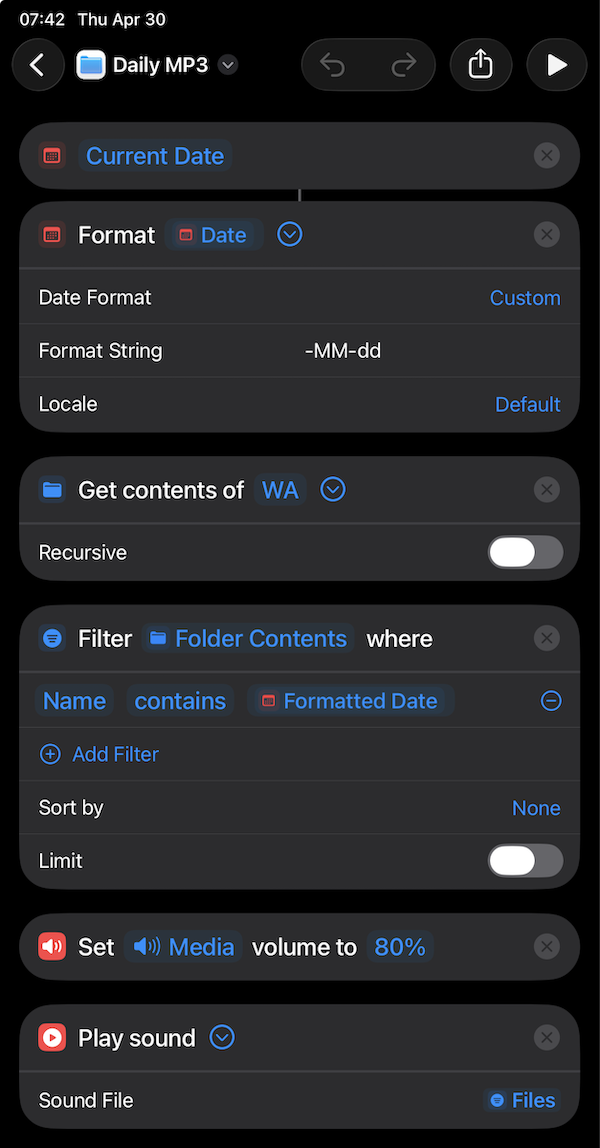Select the Files sound file variable
The height and width of the screenshot is (1148, 600).
point(522,1100)
